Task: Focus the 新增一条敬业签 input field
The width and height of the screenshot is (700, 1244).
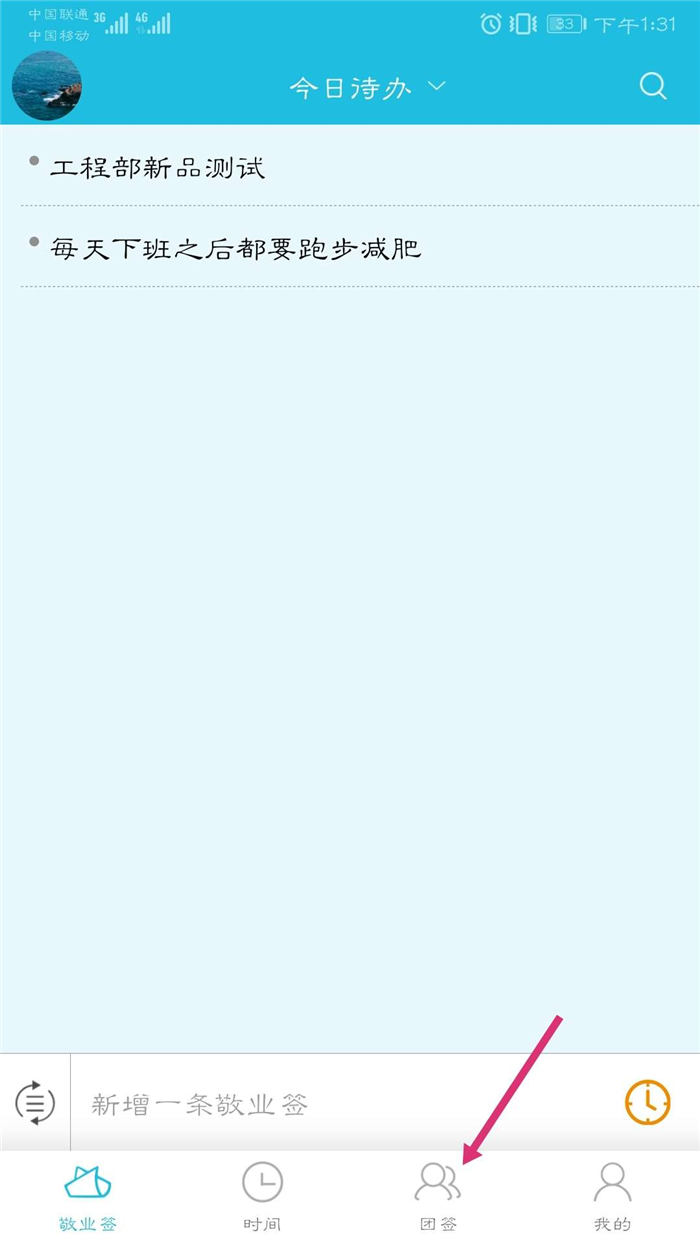Action: pos(340,1104)
